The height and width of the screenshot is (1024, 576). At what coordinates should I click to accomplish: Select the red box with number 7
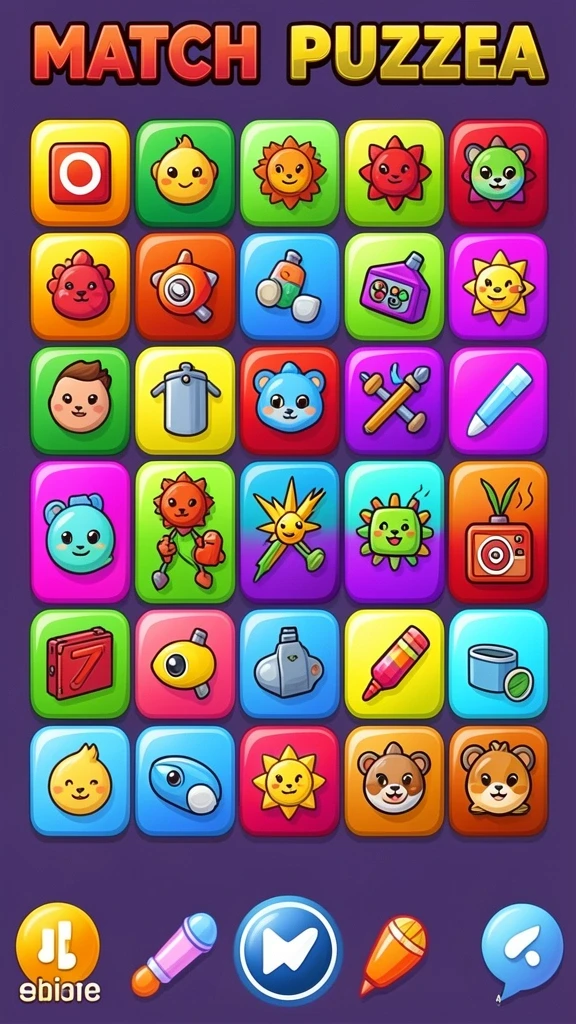(x=80, y=664)
